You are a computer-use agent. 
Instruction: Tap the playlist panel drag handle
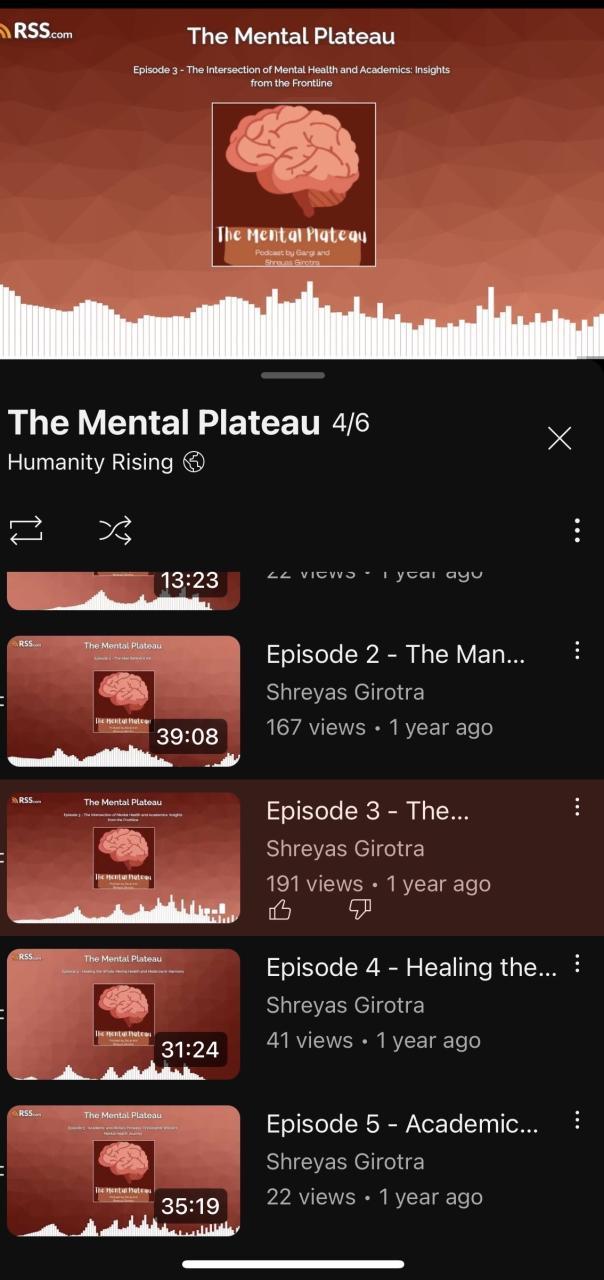tap(293, 375)
